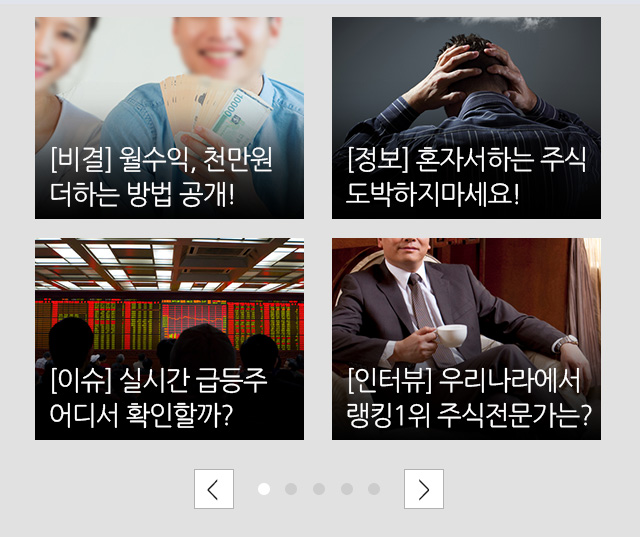
Task: Jump to the last page dot
Action: pyautogui.click(x=374, y=489)
